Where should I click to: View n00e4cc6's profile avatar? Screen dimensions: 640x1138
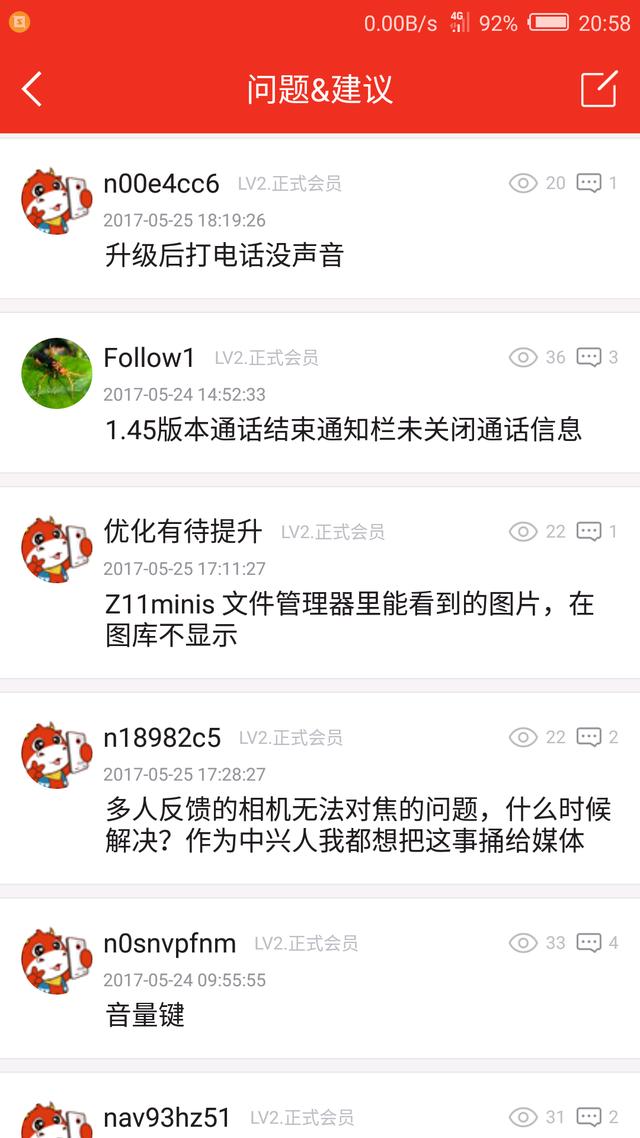[x=57, y=199]
